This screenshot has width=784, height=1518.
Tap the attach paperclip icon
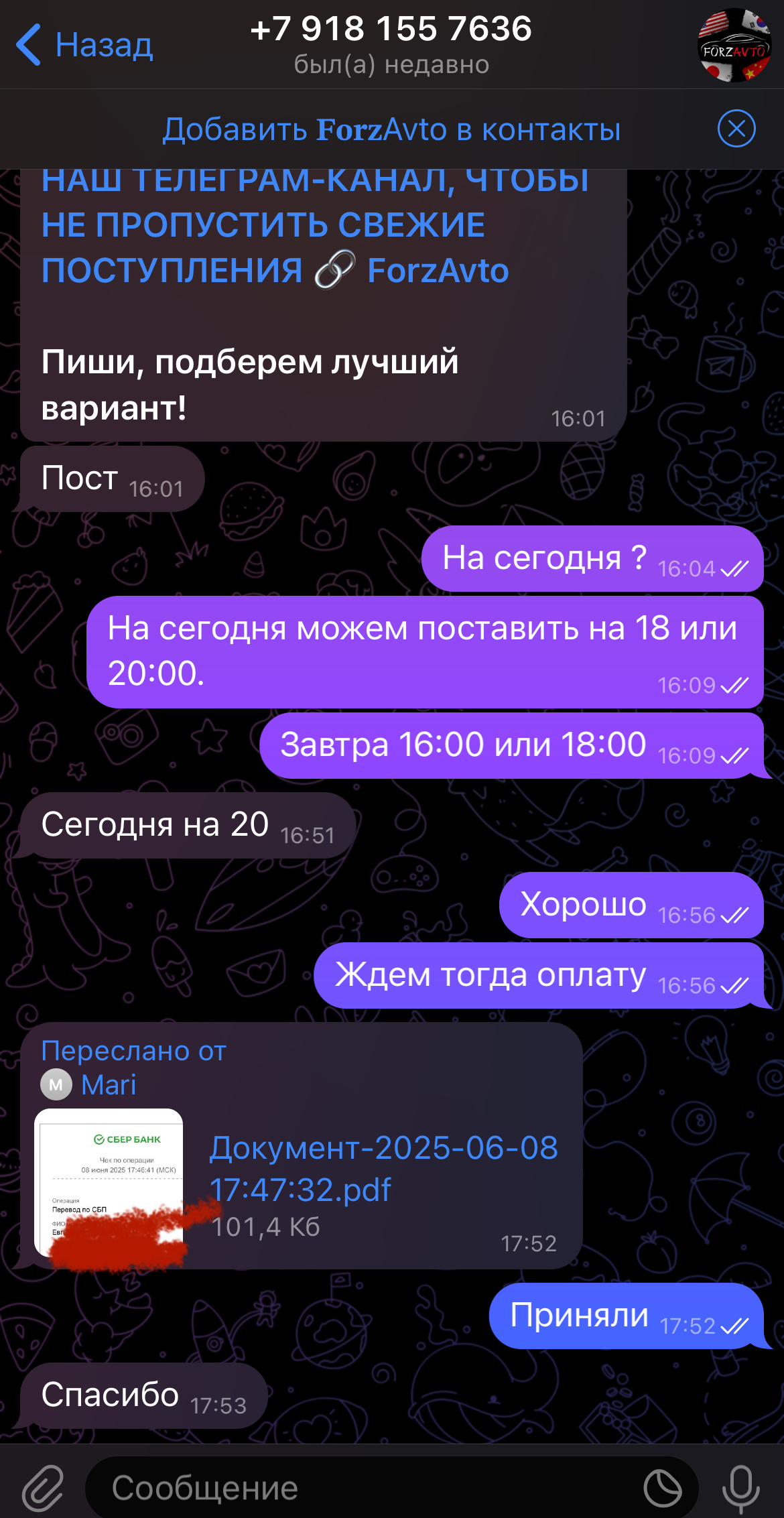[x=43, y=1488]
